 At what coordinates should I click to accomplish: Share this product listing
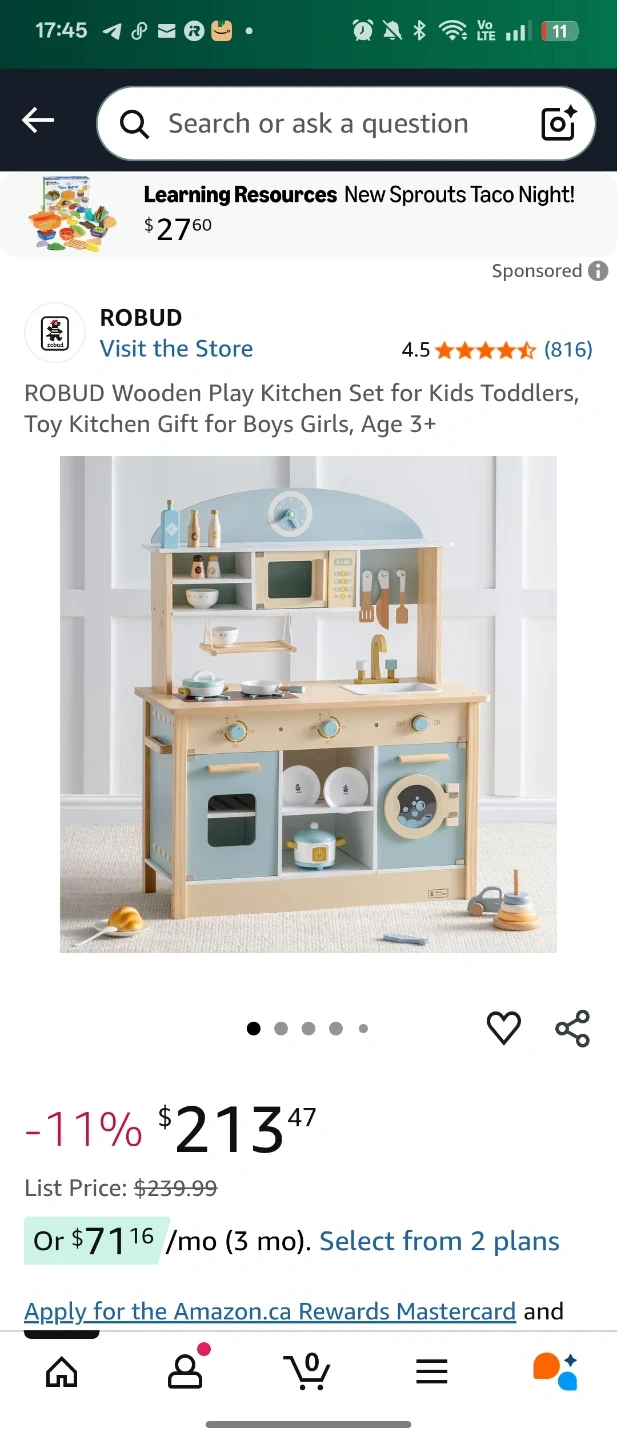572,1028
